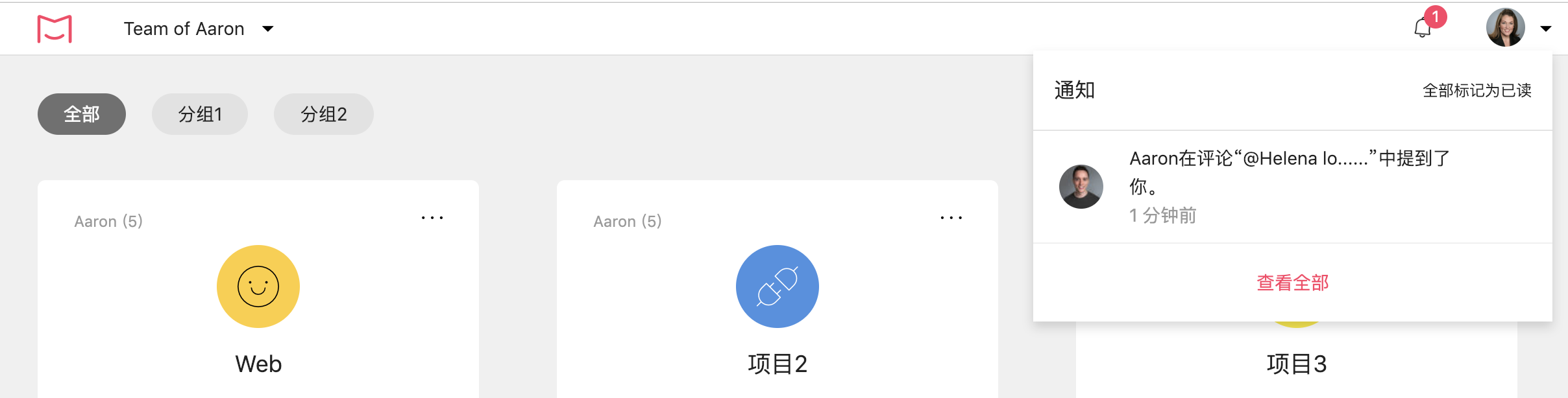View all notifications via 查看全部
The width and height of the screenshot is (1568, 398).
[x=1292, y=283]
